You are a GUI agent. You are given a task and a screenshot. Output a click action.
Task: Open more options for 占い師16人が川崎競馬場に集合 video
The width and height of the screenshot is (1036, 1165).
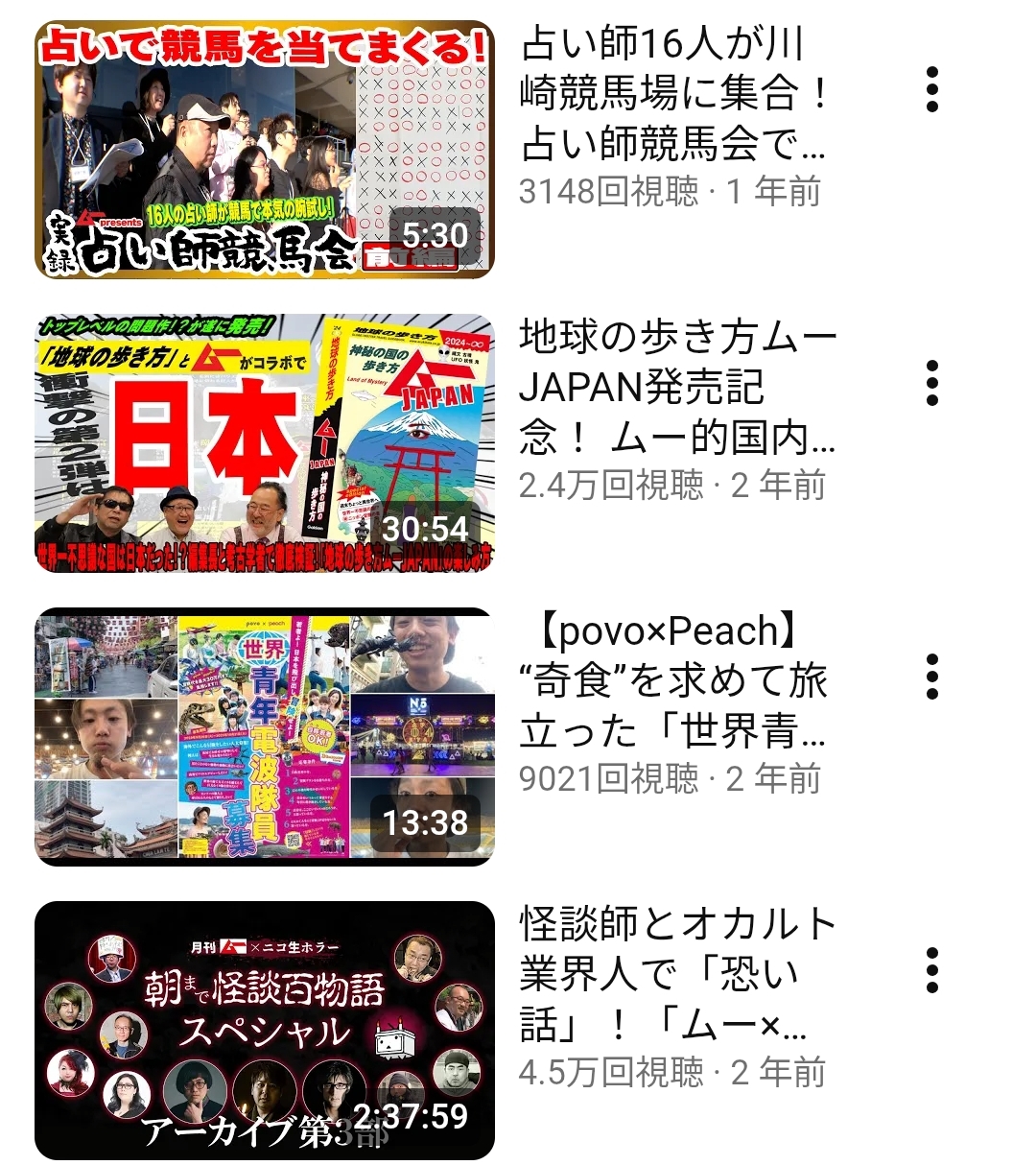pyautogui.click(x=931, y=91)
